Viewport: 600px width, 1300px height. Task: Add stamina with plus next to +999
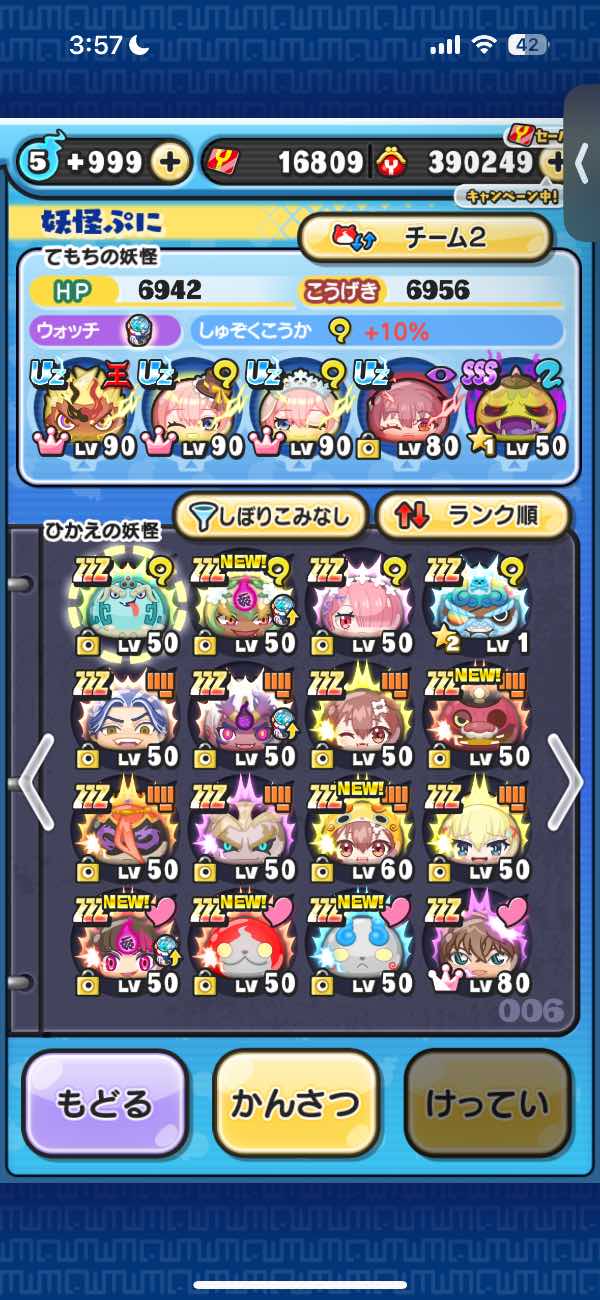click(x=170, y=162)
